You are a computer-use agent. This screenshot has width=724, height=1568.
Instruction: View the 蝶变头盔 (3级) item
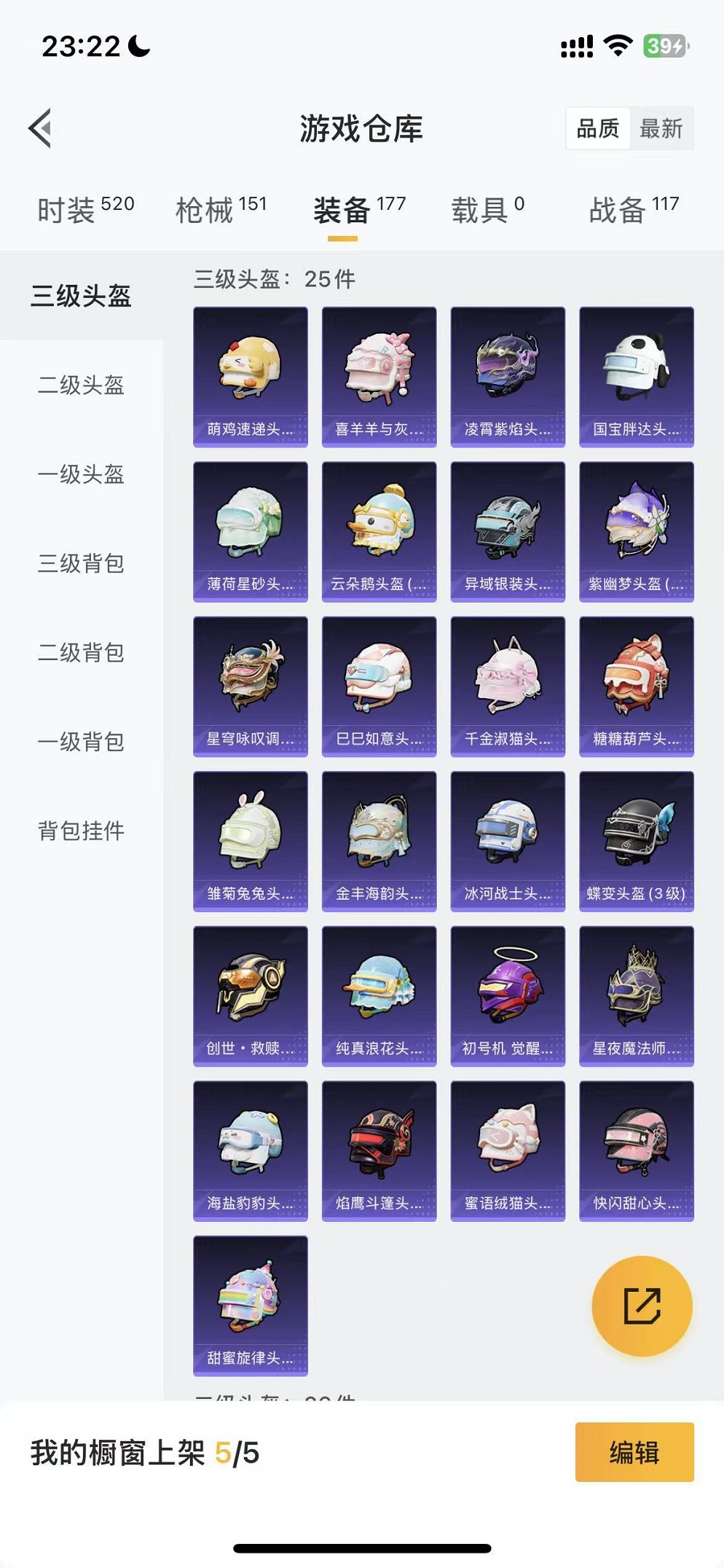click(636, 841)
